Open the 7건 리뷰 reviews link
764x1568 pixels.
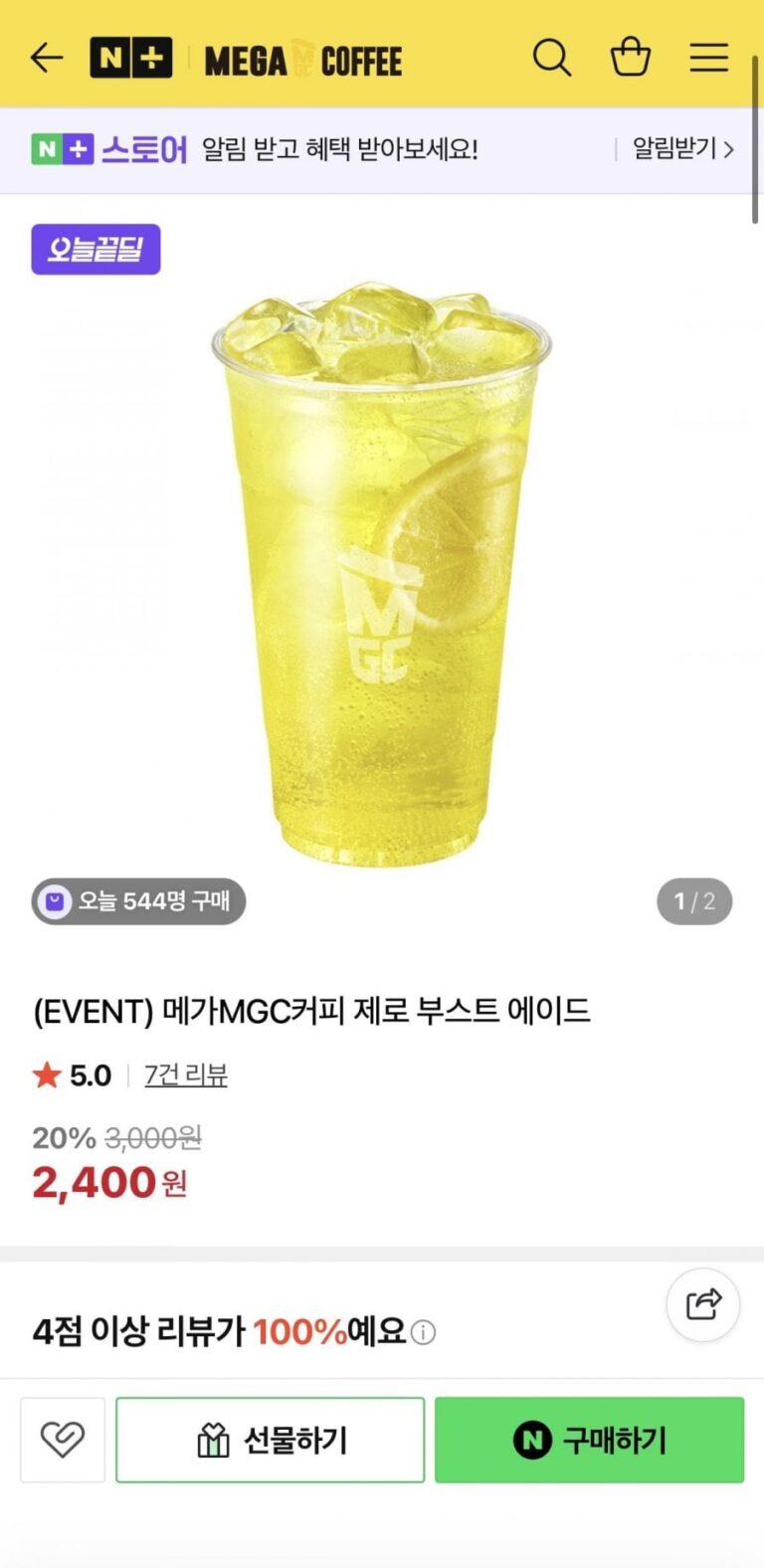click(186, 1076)
